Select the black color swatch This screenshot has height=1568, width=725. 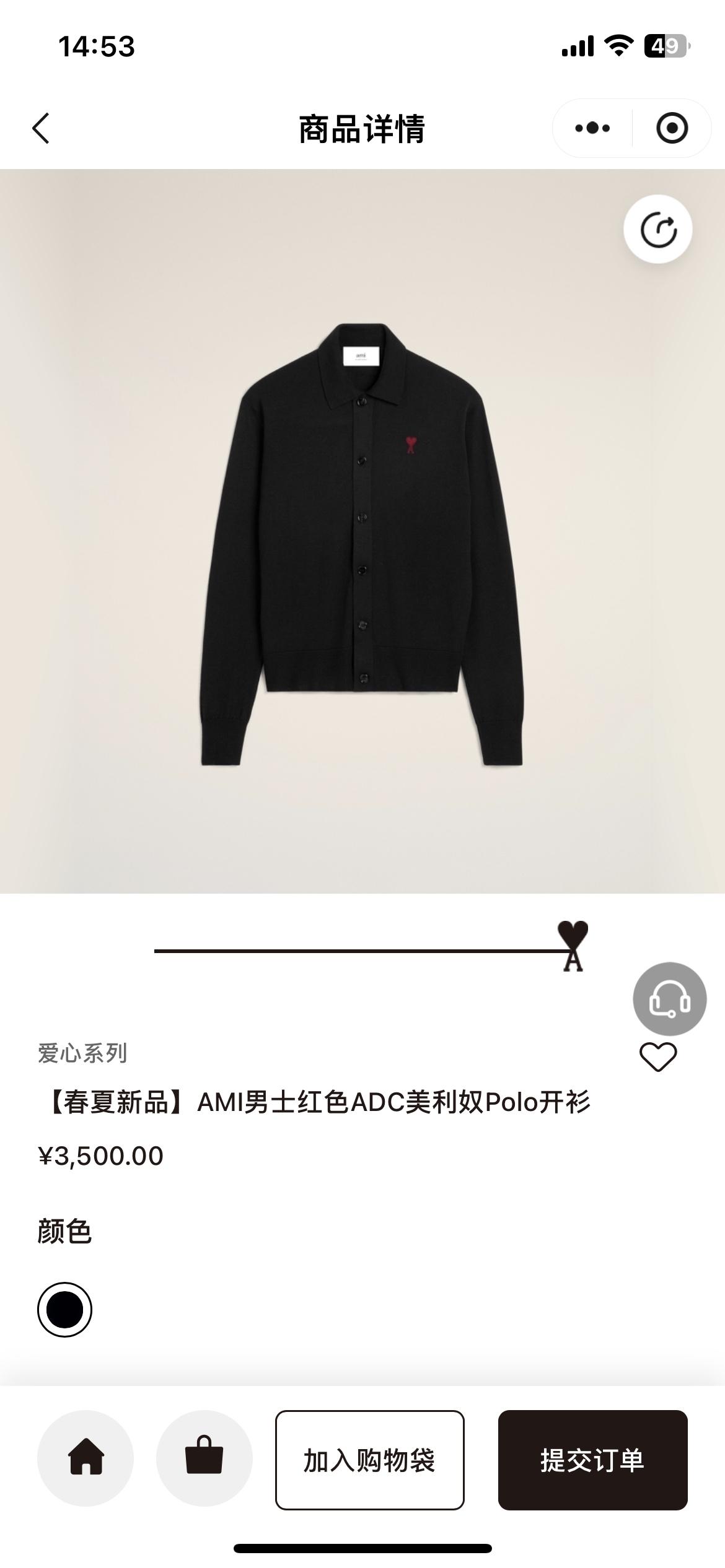click(x=64, y=1310)
